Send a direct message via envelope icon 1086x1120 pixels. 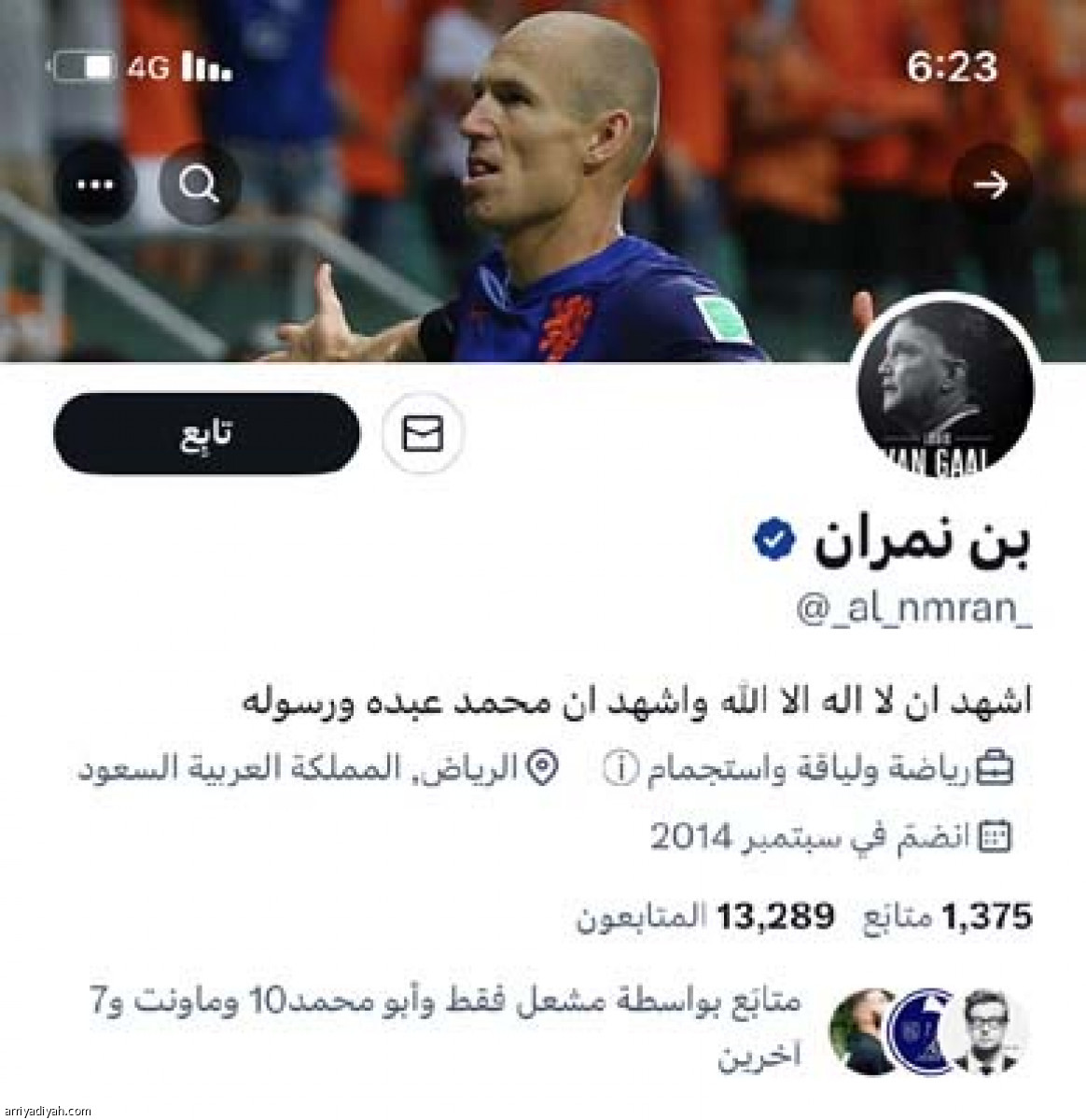click(423, 434)
